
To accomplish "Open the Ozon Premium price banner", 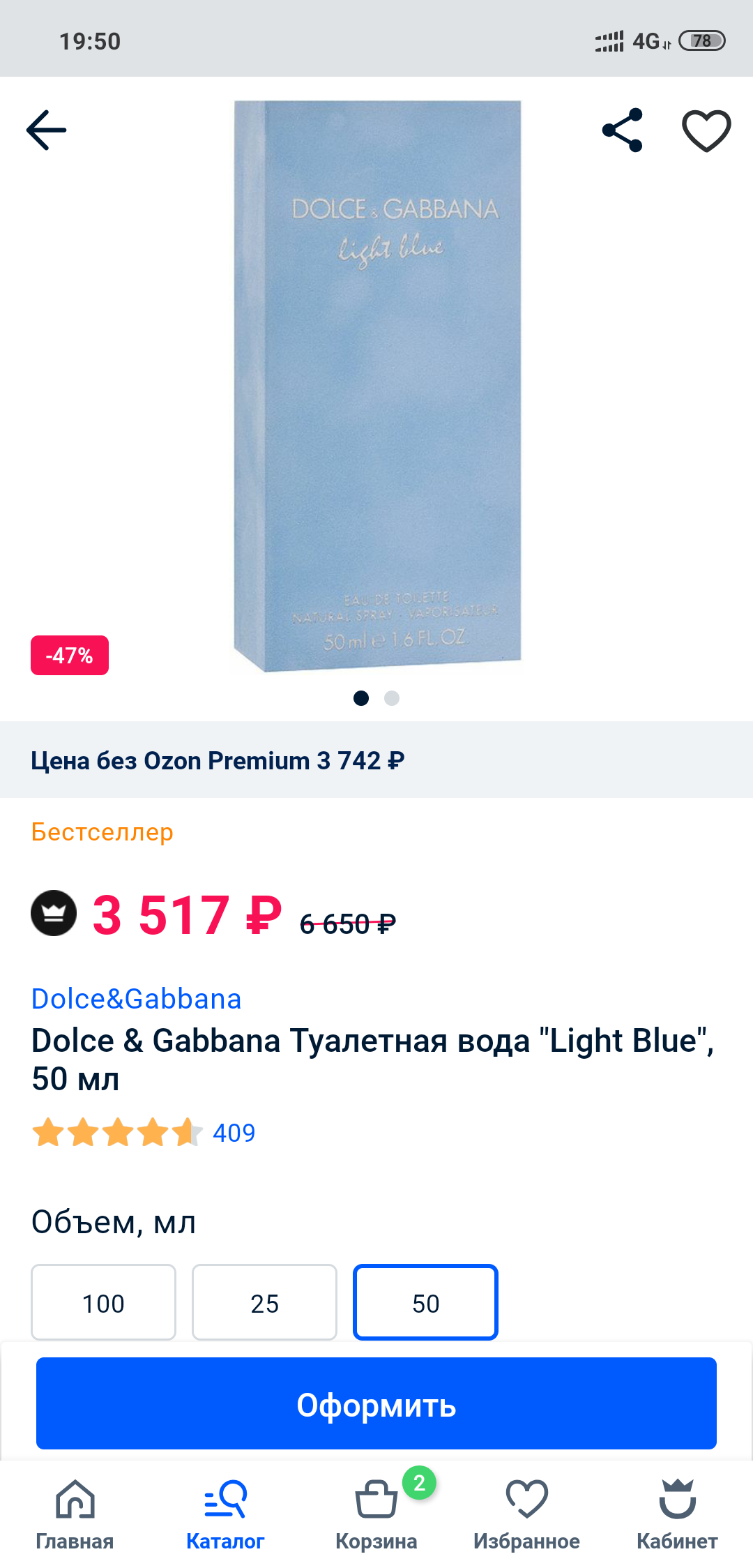I will [376, 760].
